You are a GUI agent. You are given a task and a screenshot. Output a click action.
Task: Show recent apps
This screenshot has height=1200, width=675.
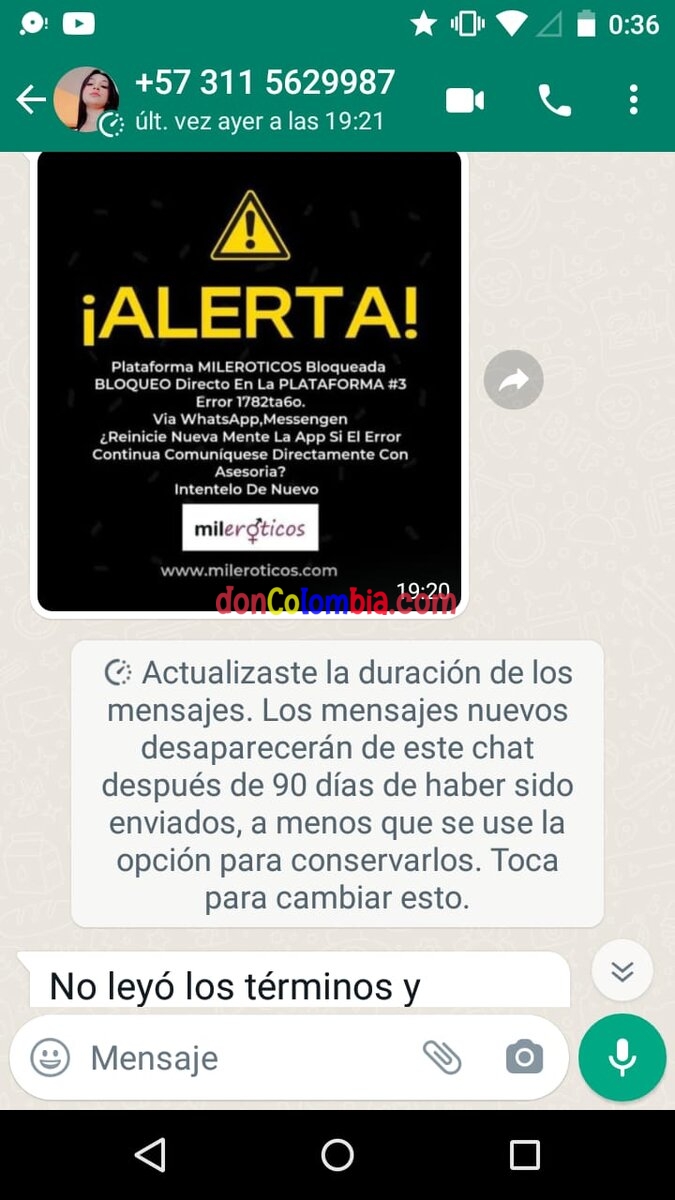pos(524,1155)
